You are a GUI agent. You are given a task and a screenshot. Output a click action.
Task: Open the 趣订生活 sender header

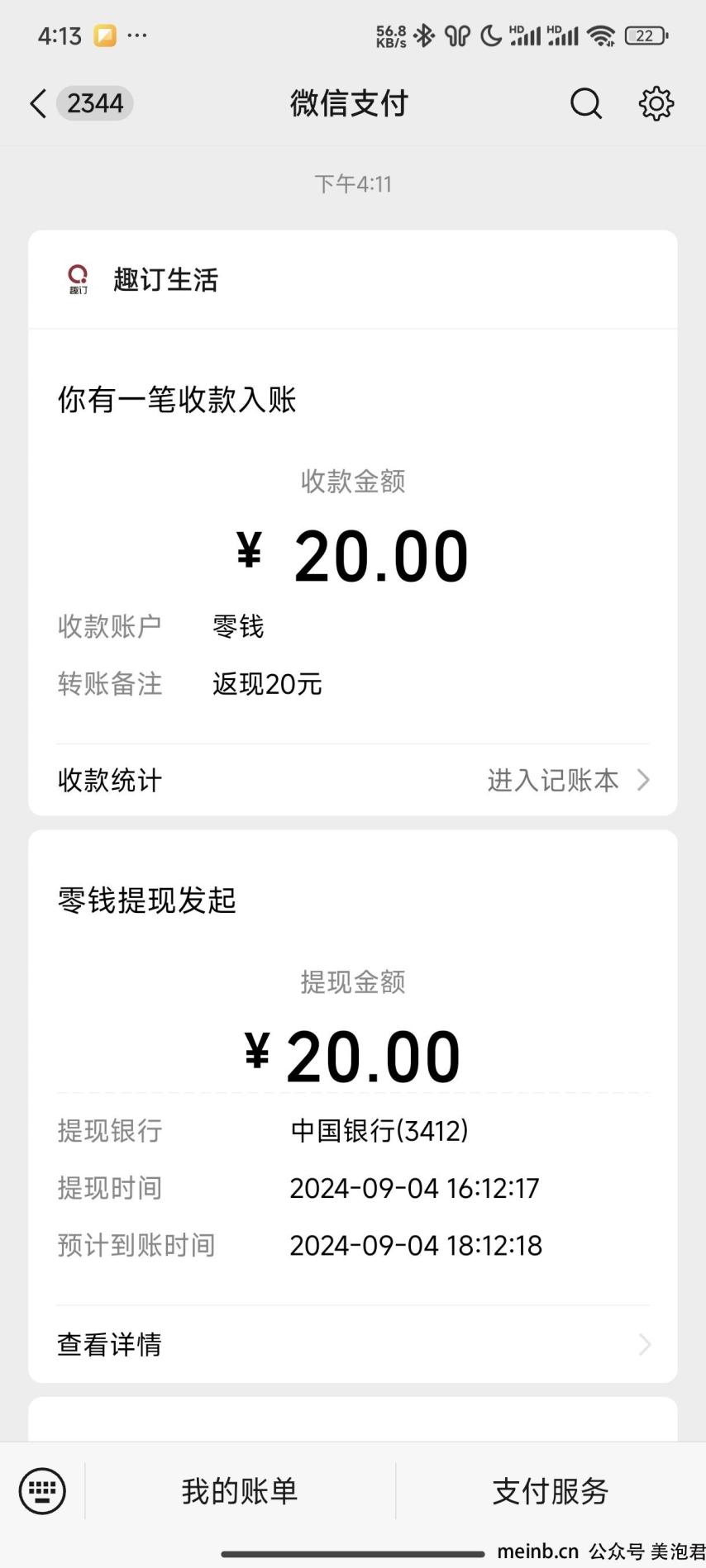coord(353,279)
